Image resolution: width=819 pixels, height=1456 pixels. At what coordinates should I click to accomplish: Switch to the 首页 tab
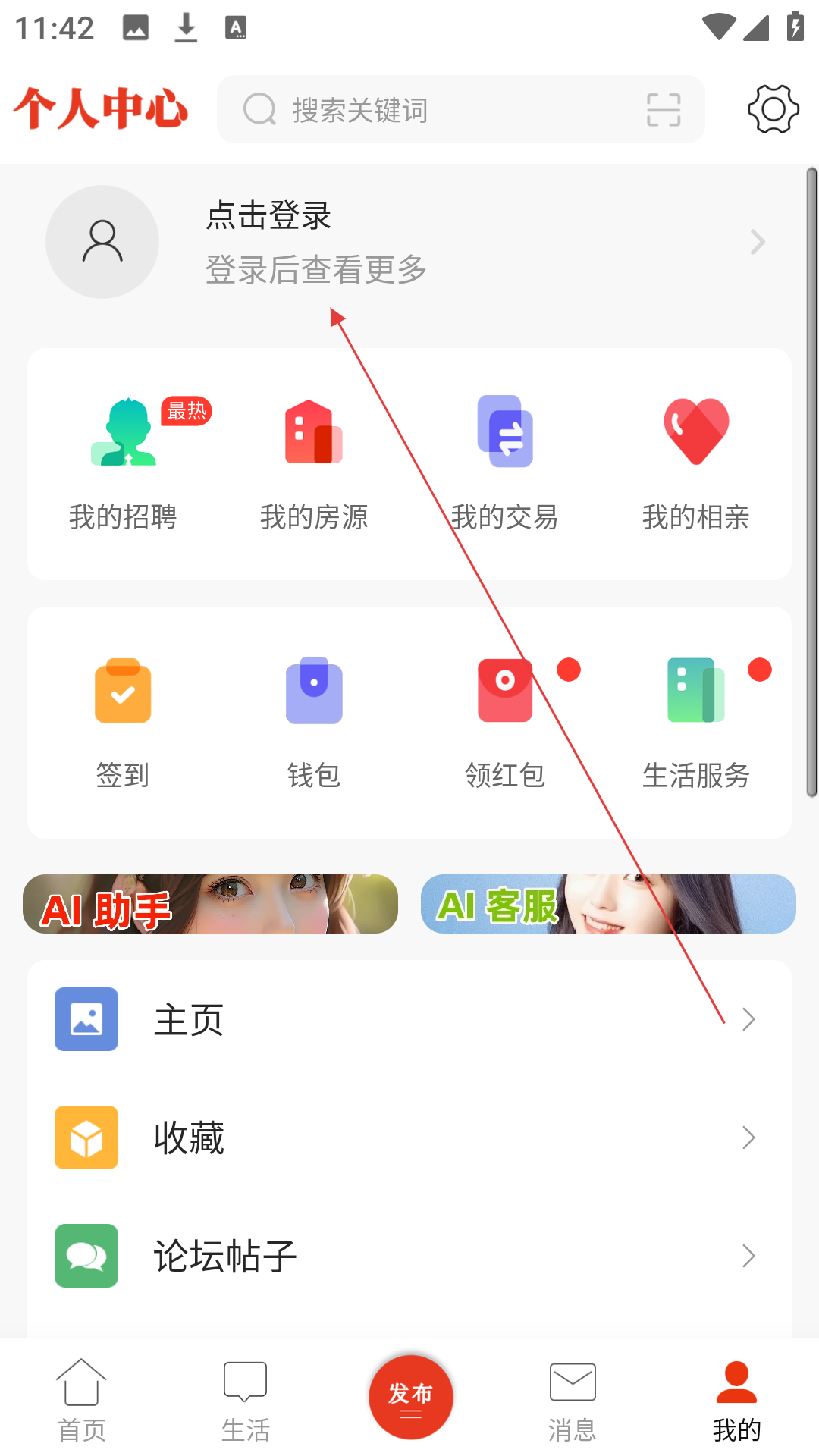pos(81,1399)
